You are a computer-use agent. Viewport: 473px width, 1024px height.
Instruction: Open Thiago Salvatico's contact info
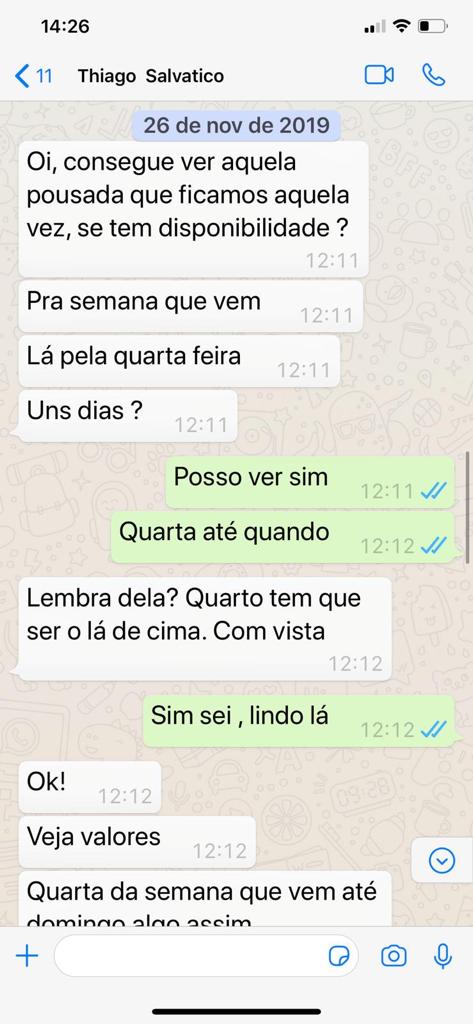(151, 76)
